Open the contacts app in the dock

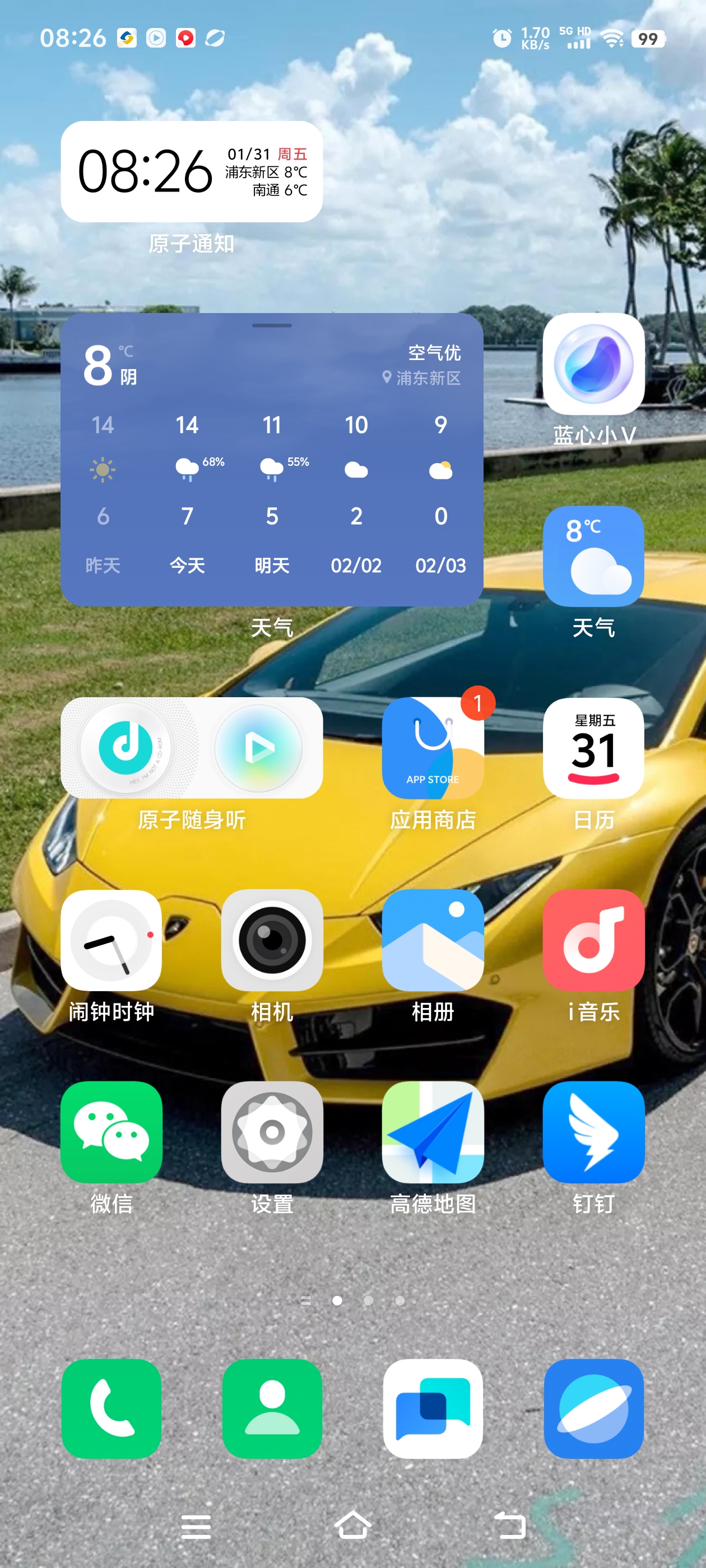click(x=272, y=1408)
